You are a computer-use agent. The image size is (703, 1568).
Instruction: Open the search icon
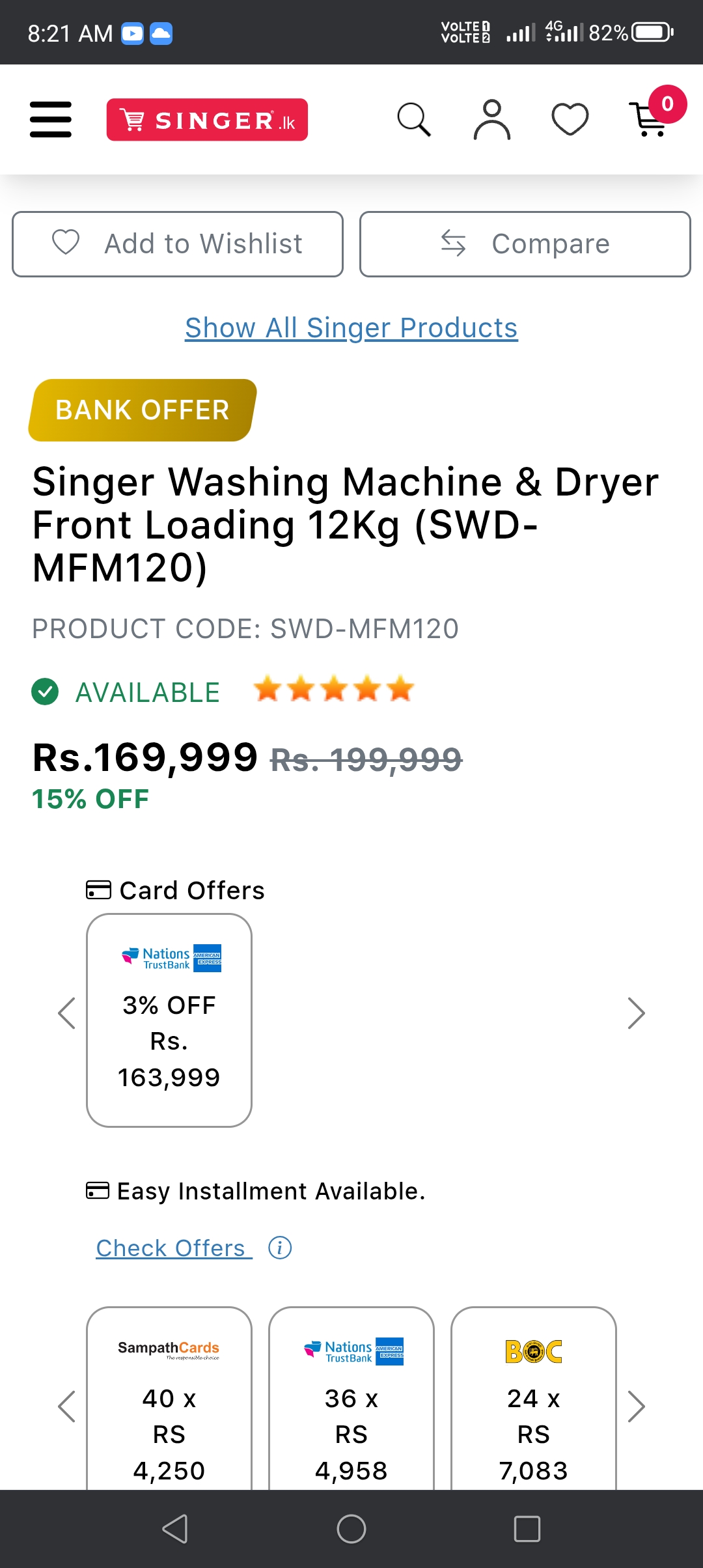(x=414, y=120)
